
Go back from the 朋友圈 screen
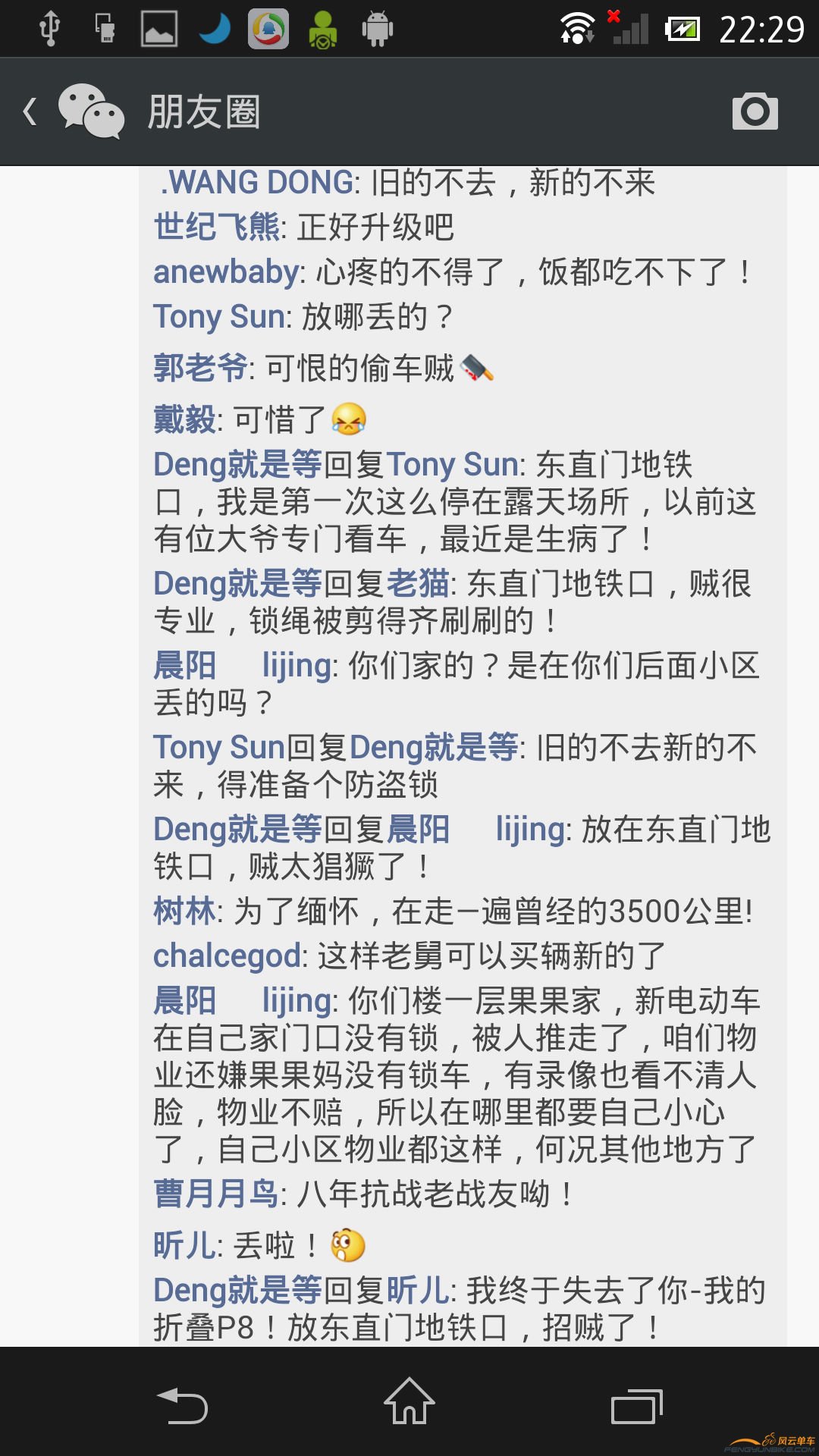point(30,112)
